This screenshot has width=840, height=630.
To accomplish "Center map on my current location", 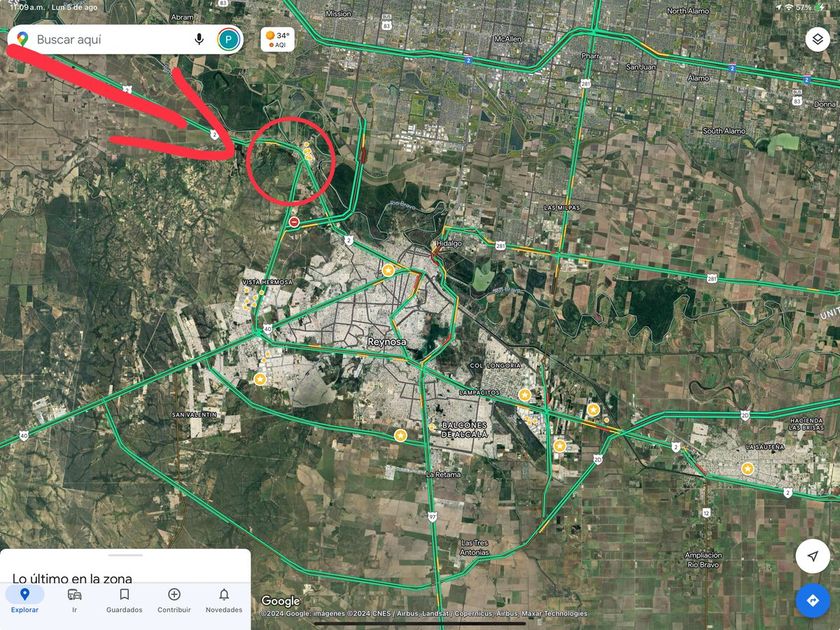I will click(813, 556).
